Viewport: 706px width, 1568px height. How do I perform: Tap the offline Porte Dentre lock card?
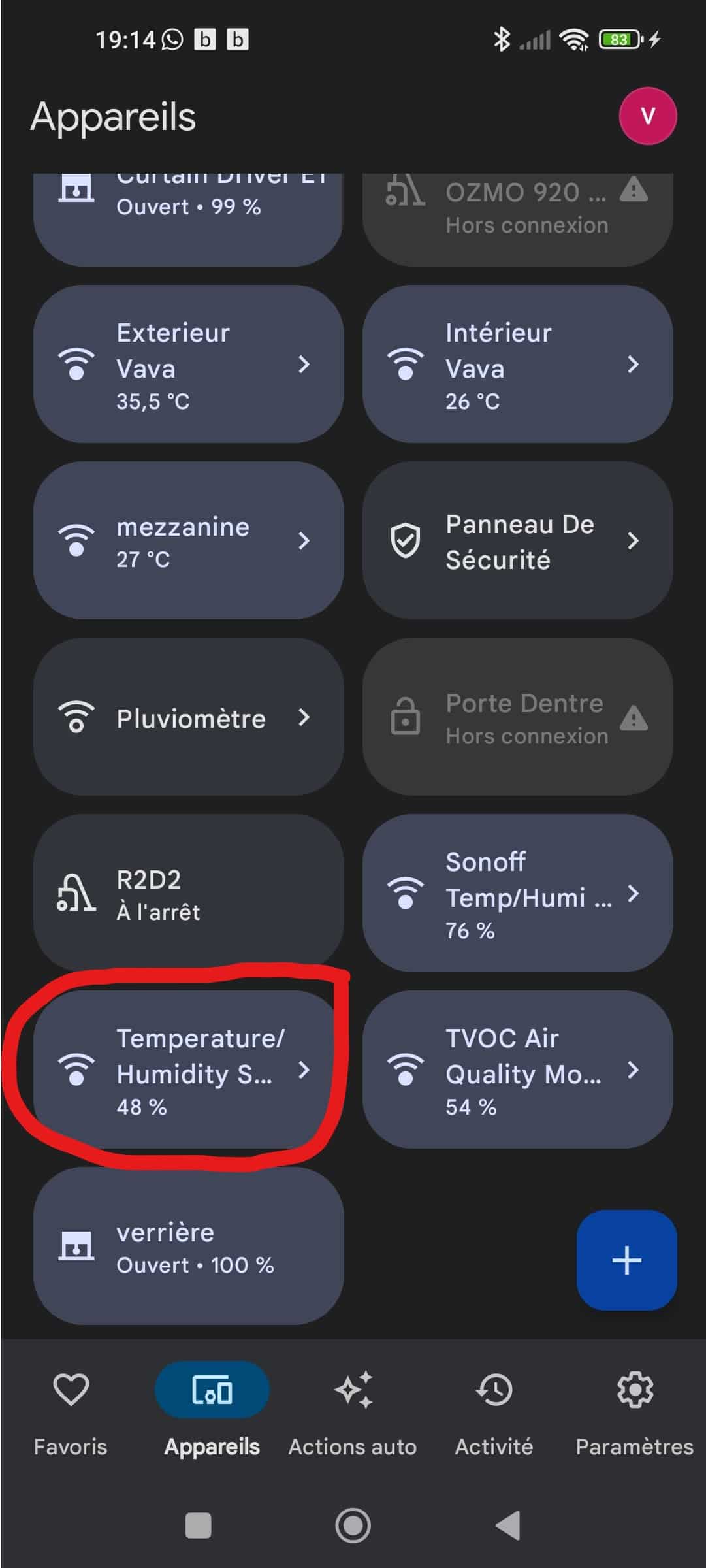point(517,717)
